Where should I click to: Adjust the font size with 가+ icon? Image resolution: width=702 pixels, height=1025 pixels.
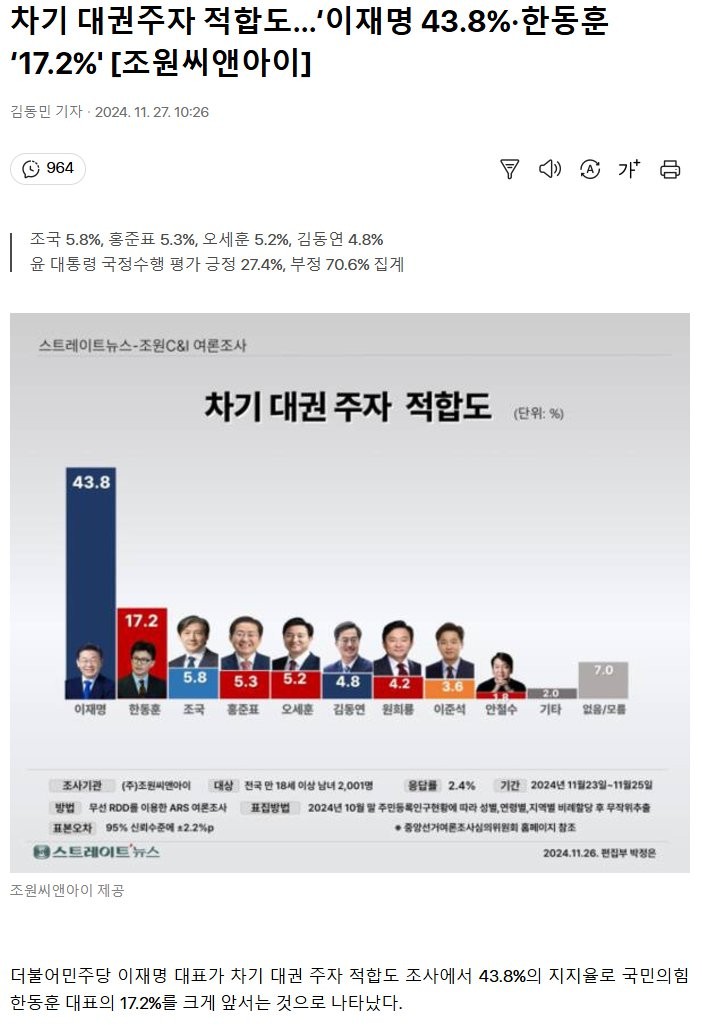pos(629,169)
